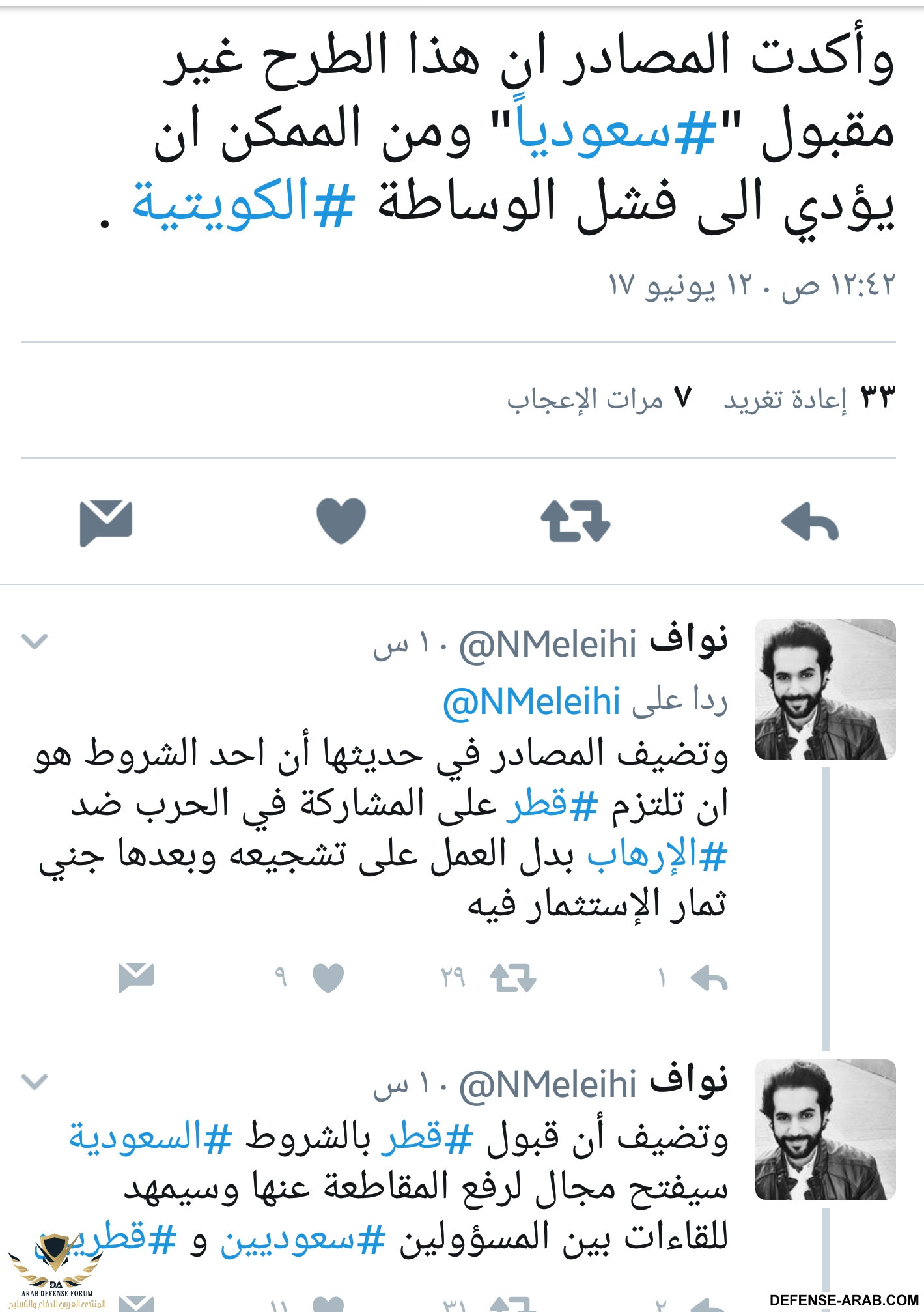This screenshot has width=924, height=1312.
Task: Open #الإرهاب hashtag in first reply
Action: pyautogui.click(x=656, y=855)
